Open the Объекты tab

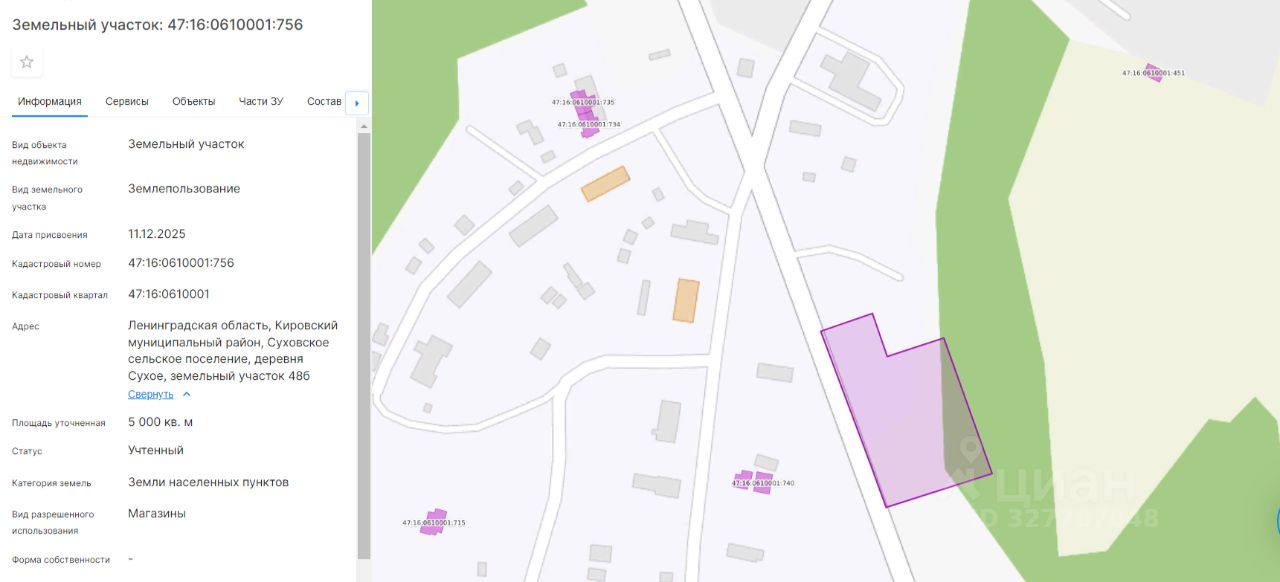[x=193, y=101]
